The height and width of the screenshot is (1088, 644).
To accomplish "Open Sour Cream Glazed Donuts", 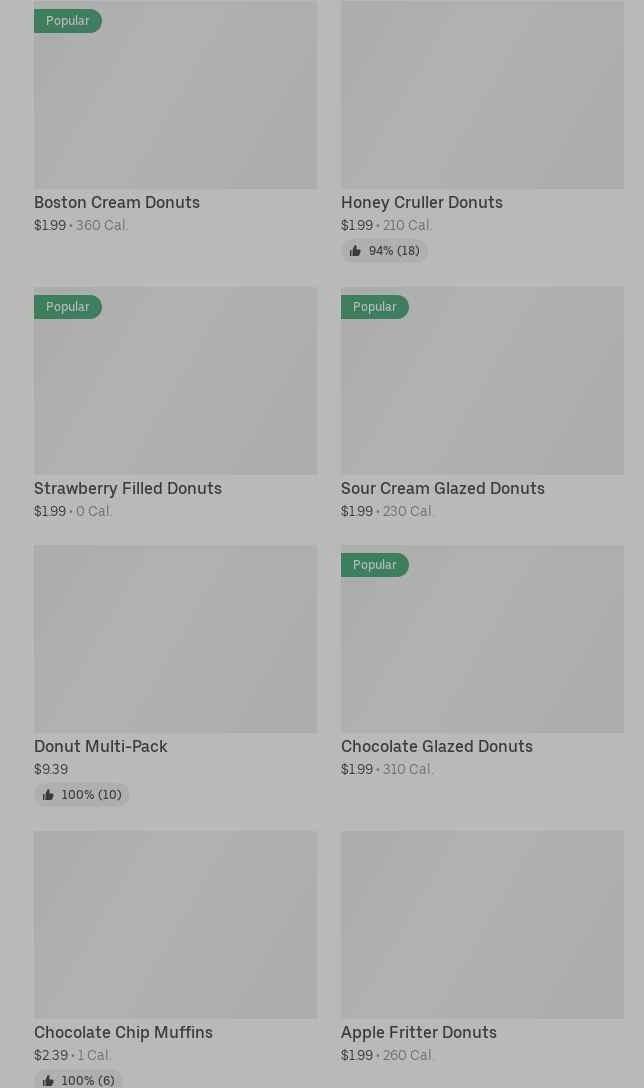I will click(482, 403).
